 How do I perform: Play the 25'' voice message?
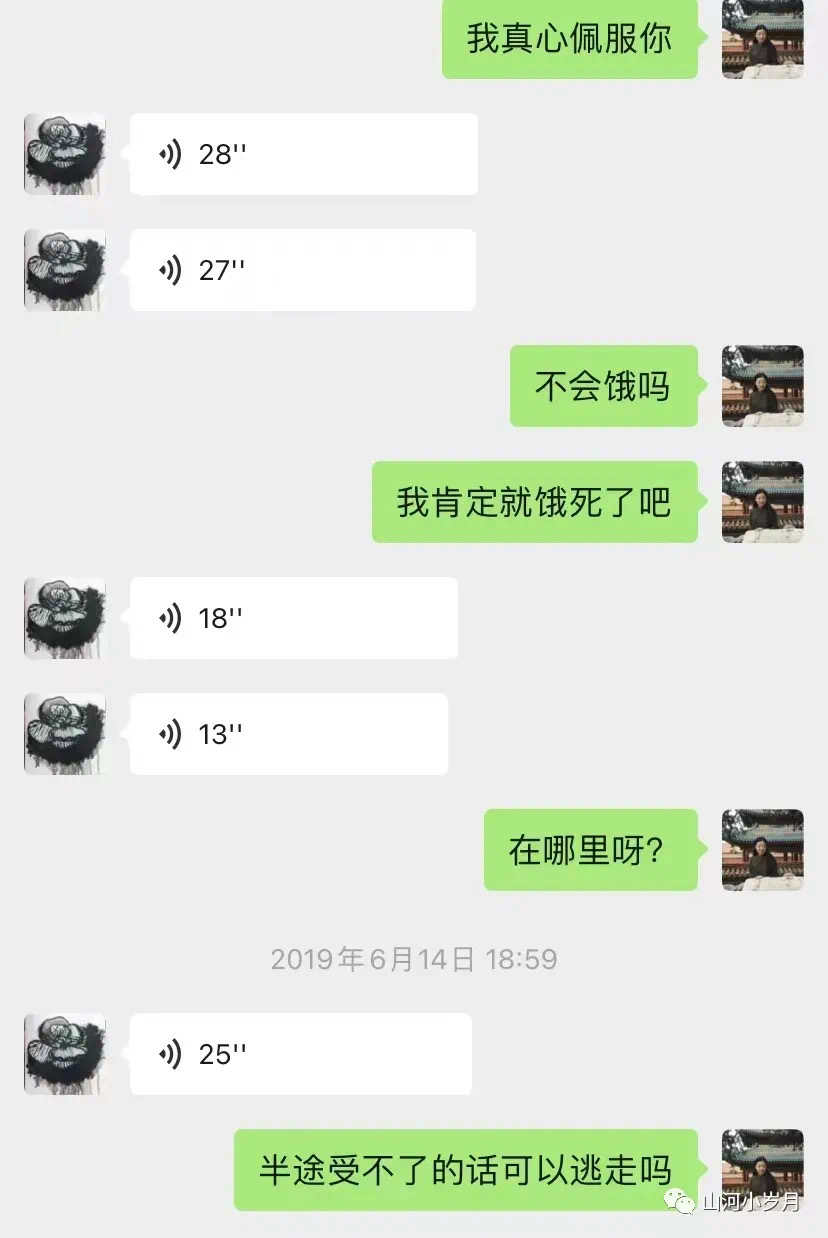pyautogui.click(x=300, y=1054)
